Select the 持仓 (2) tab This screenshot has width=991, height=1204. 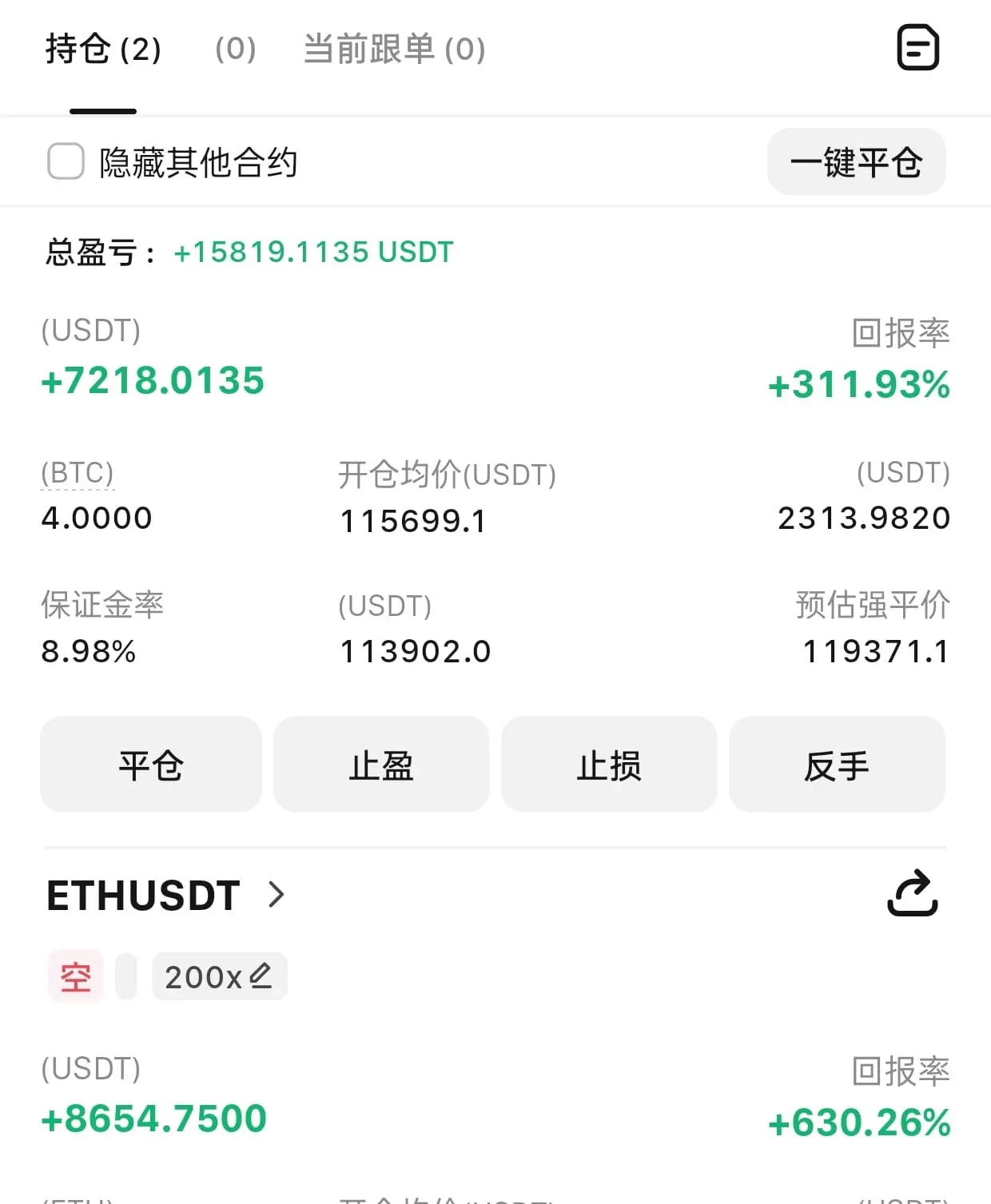tap(103, 49)
